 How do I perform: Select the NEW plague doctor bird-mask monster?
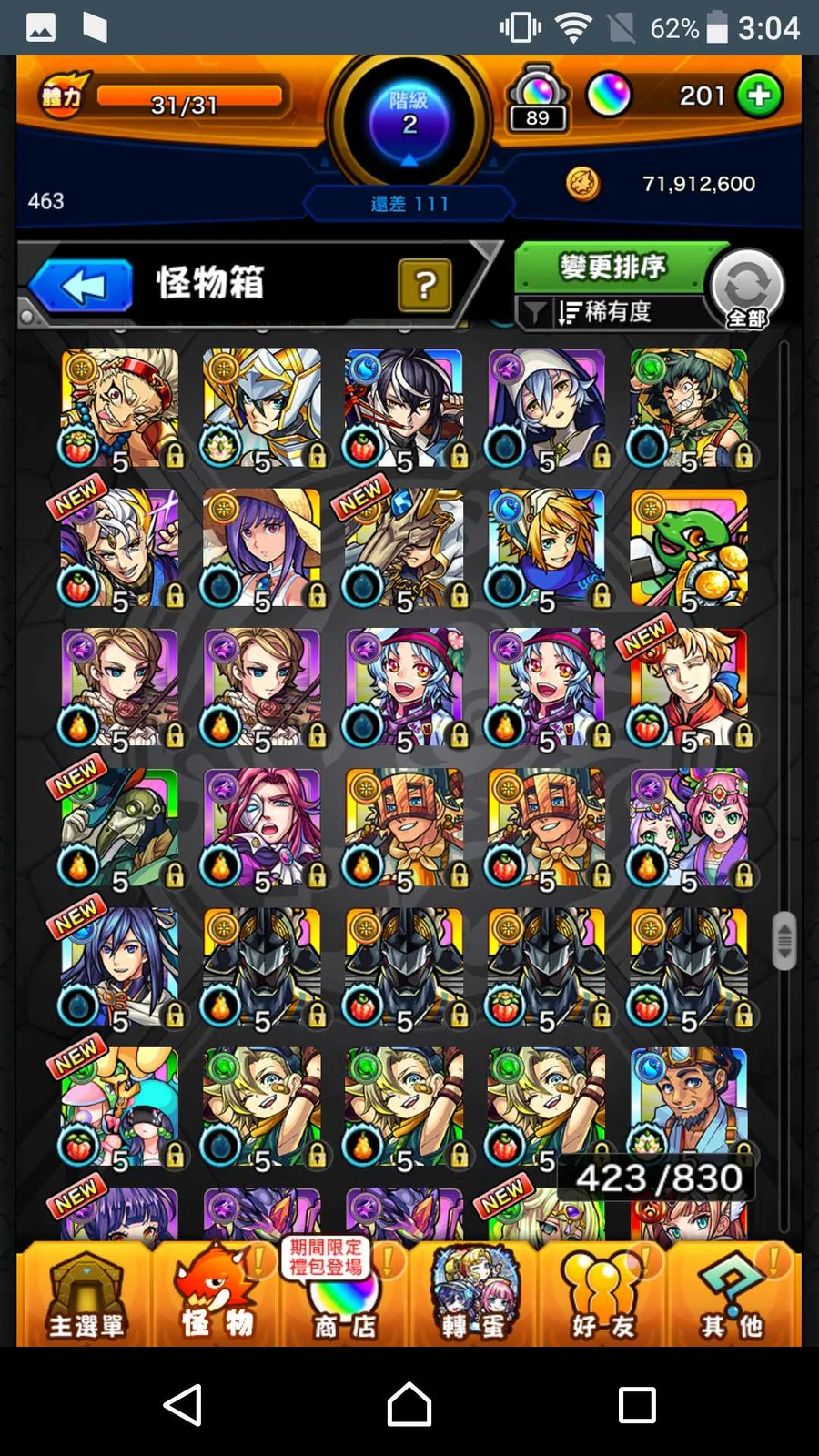(x=119, y=828)
